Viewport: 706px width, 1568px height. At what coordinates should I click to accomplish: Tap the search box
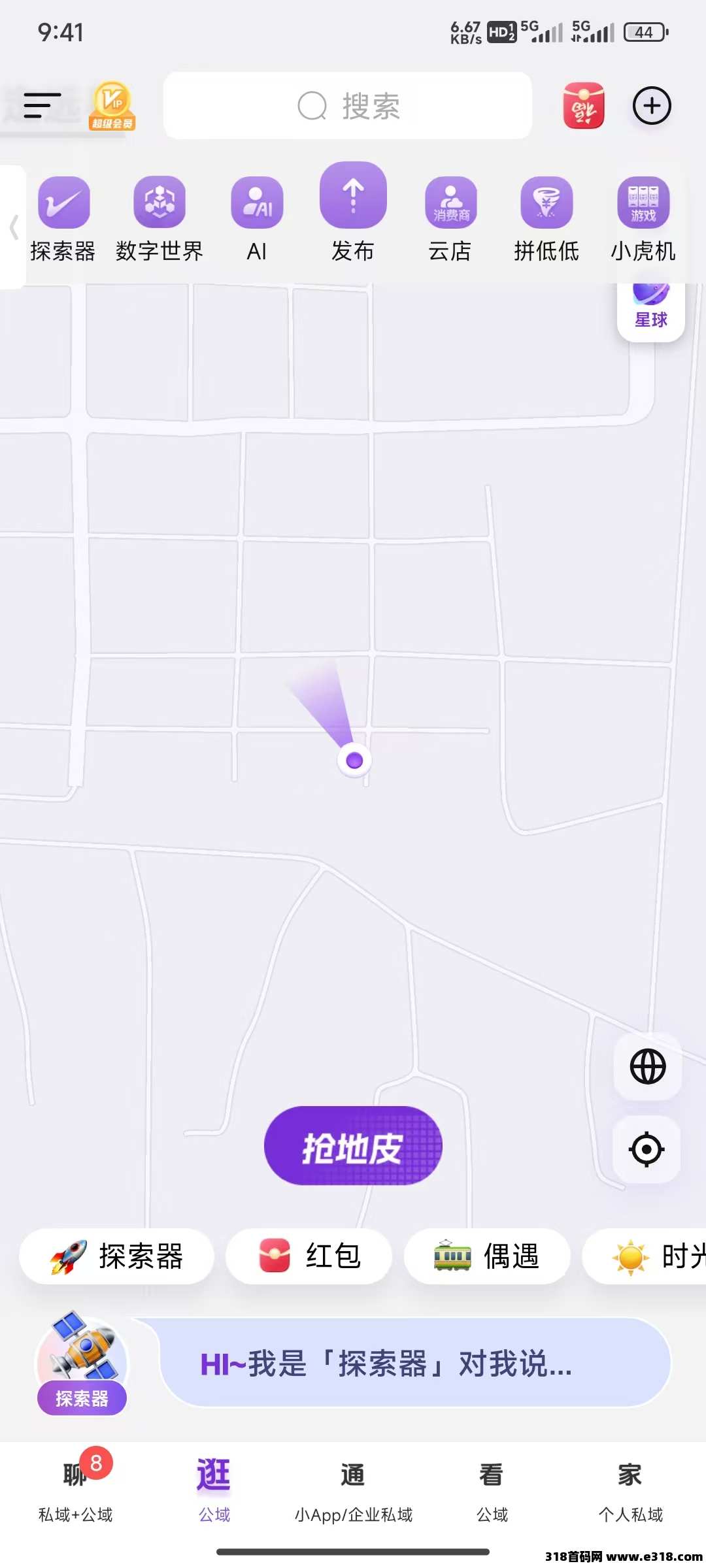348,106
